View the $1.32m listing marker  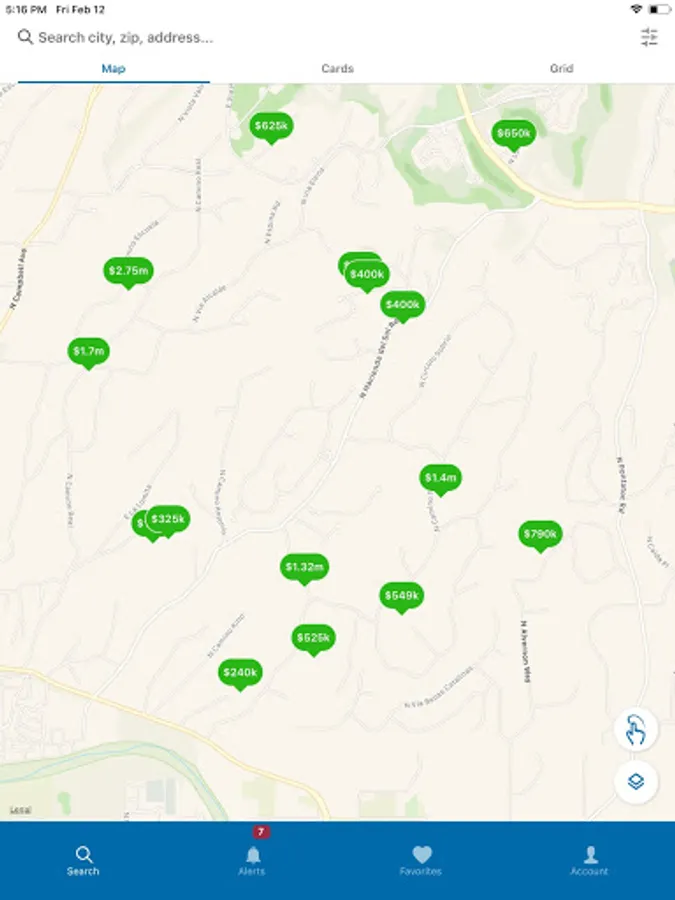[x=304, y=567]
